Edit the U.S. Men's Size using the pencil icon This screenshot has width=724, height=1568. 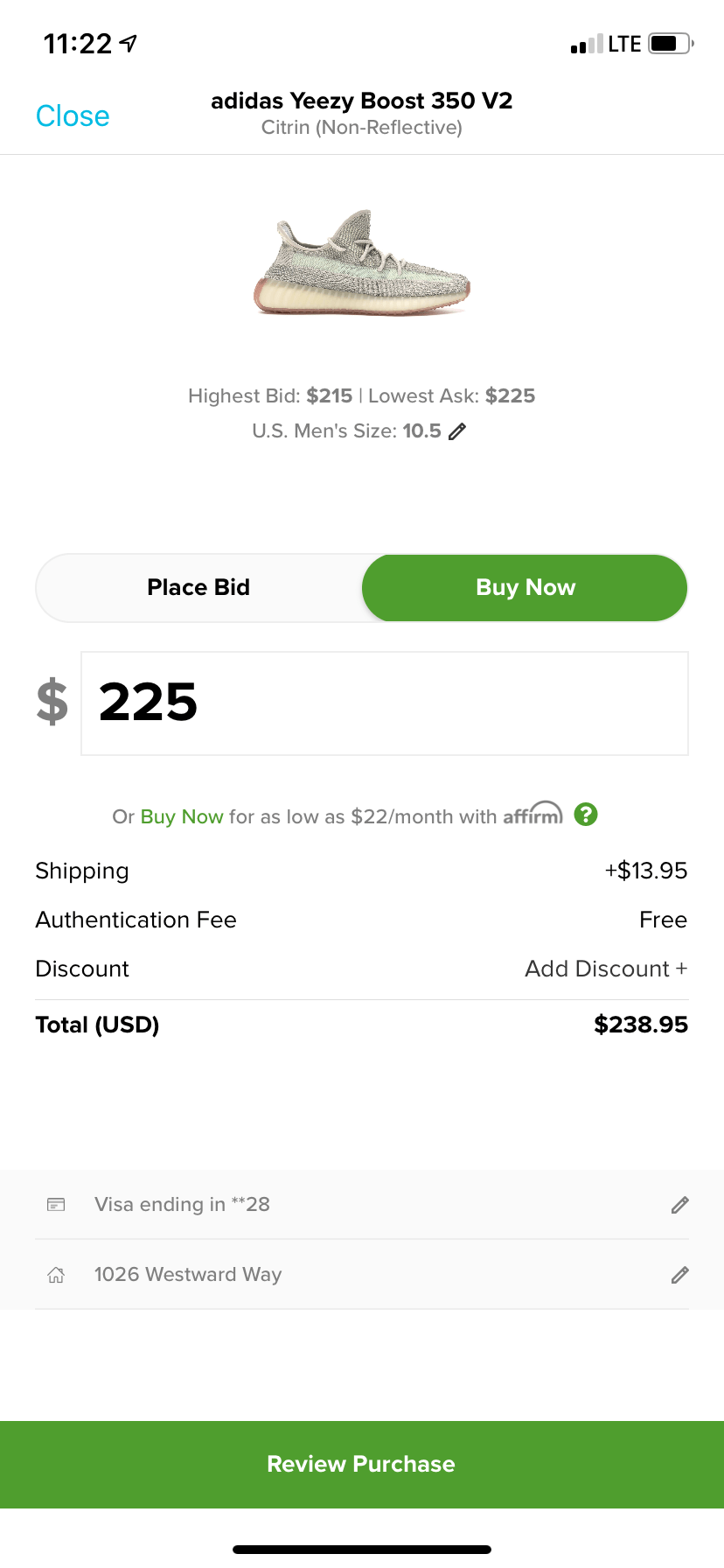pos(456,430)
